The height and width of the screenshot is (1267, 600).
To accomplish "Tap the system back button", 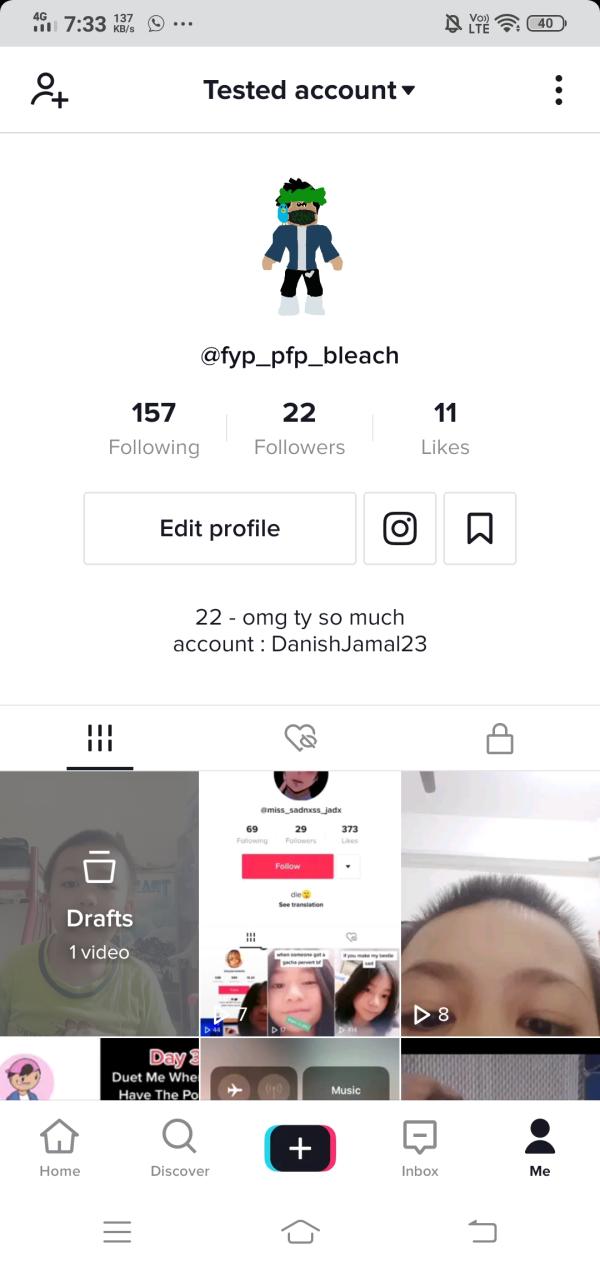I will click(x=483, y=1232).
